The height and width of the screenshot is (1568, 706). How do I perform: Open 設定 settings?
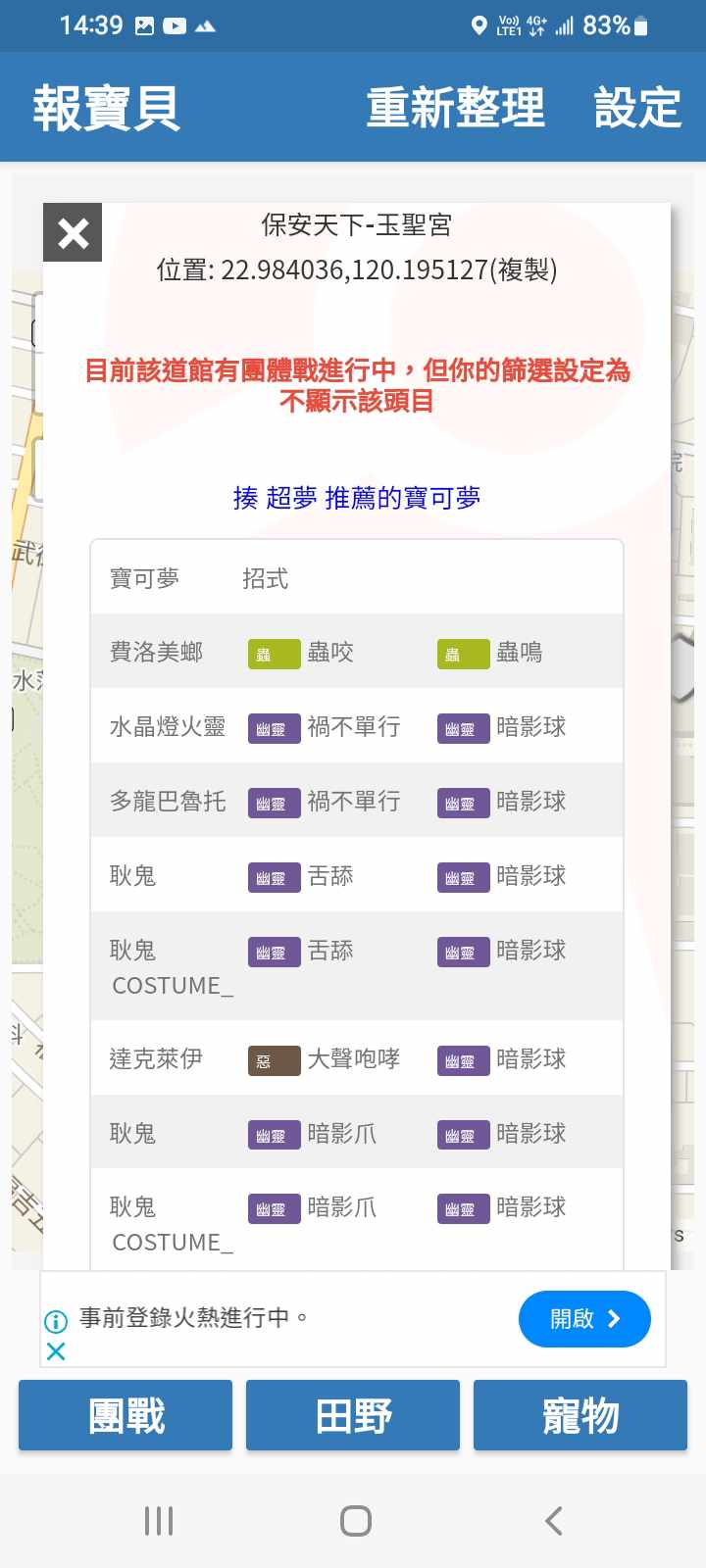tap(637, 108)
